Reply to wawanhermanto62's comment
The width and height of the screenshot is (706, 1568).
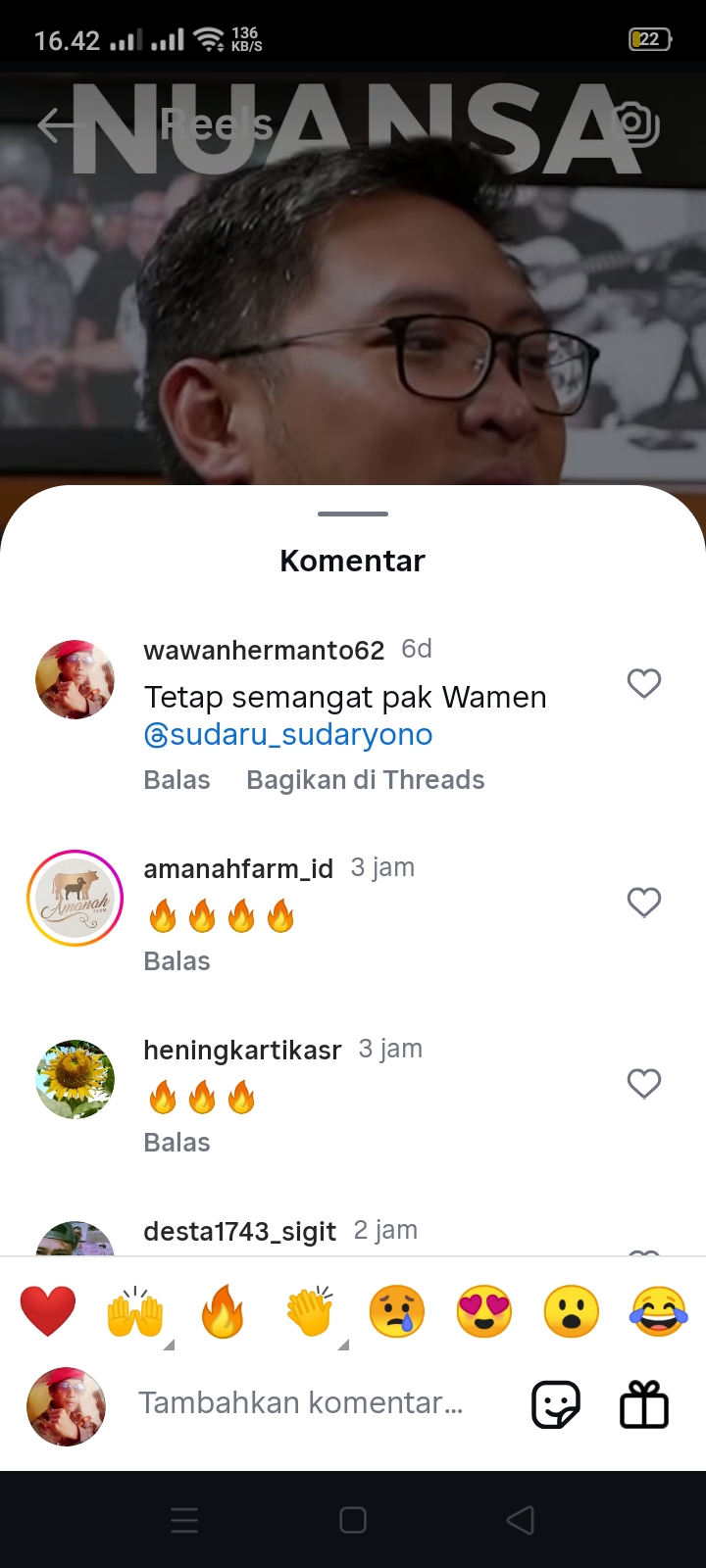point(176,780)
